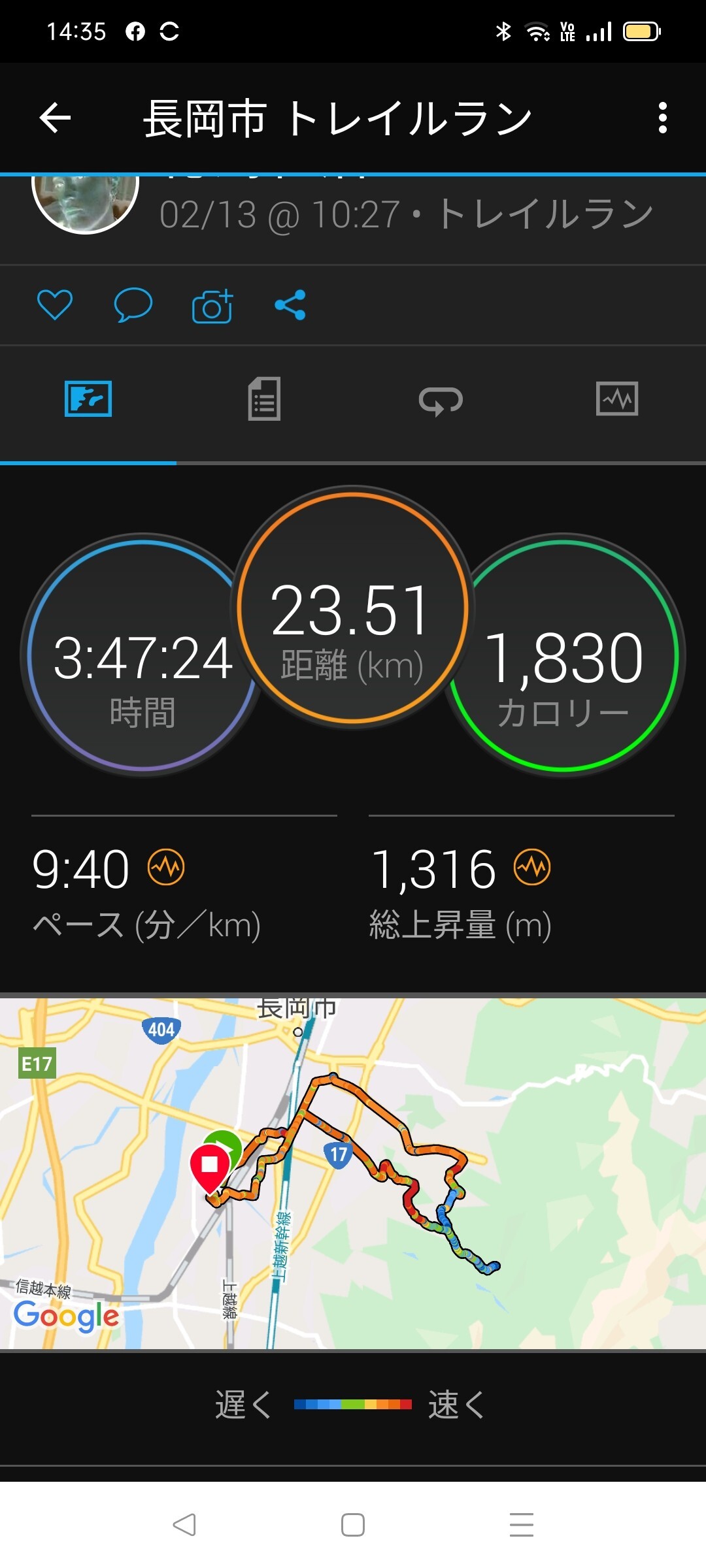This screenshot has height=1568, width=706.
Task: Open the three-dot overflow menu
Action: click(x=663, y=118)
